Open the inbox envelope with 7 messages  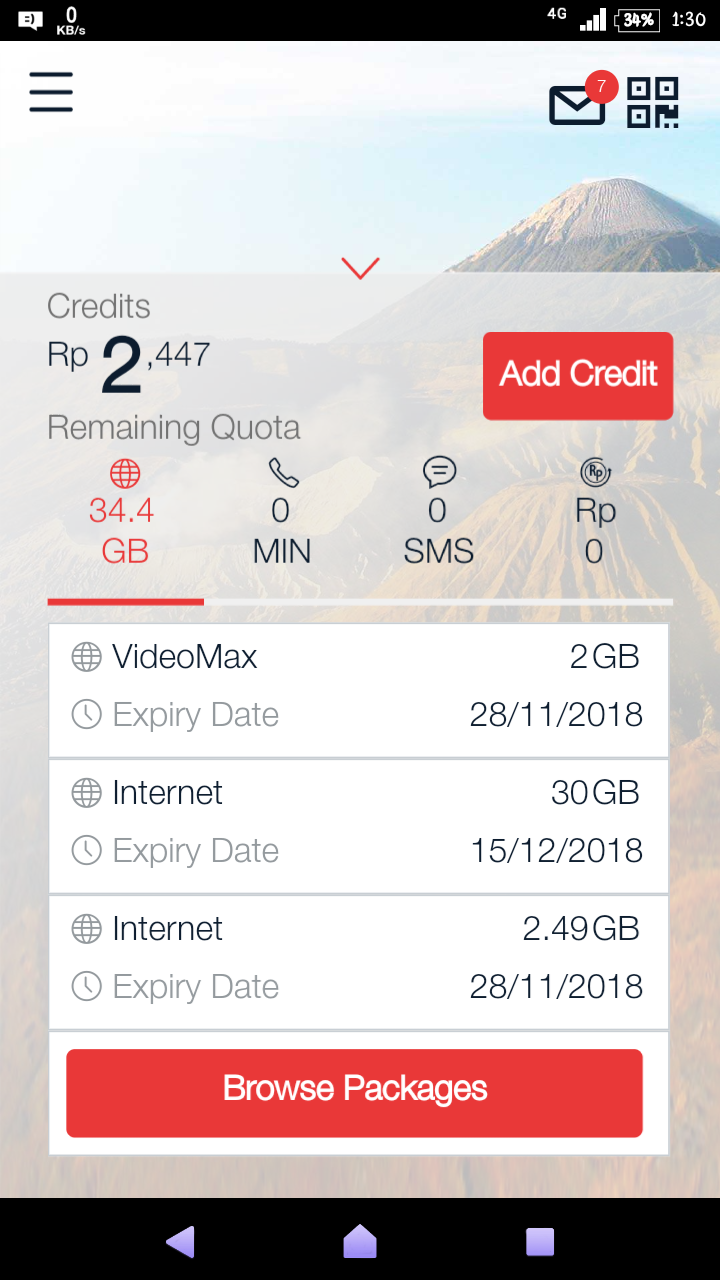tap(578, 105)
